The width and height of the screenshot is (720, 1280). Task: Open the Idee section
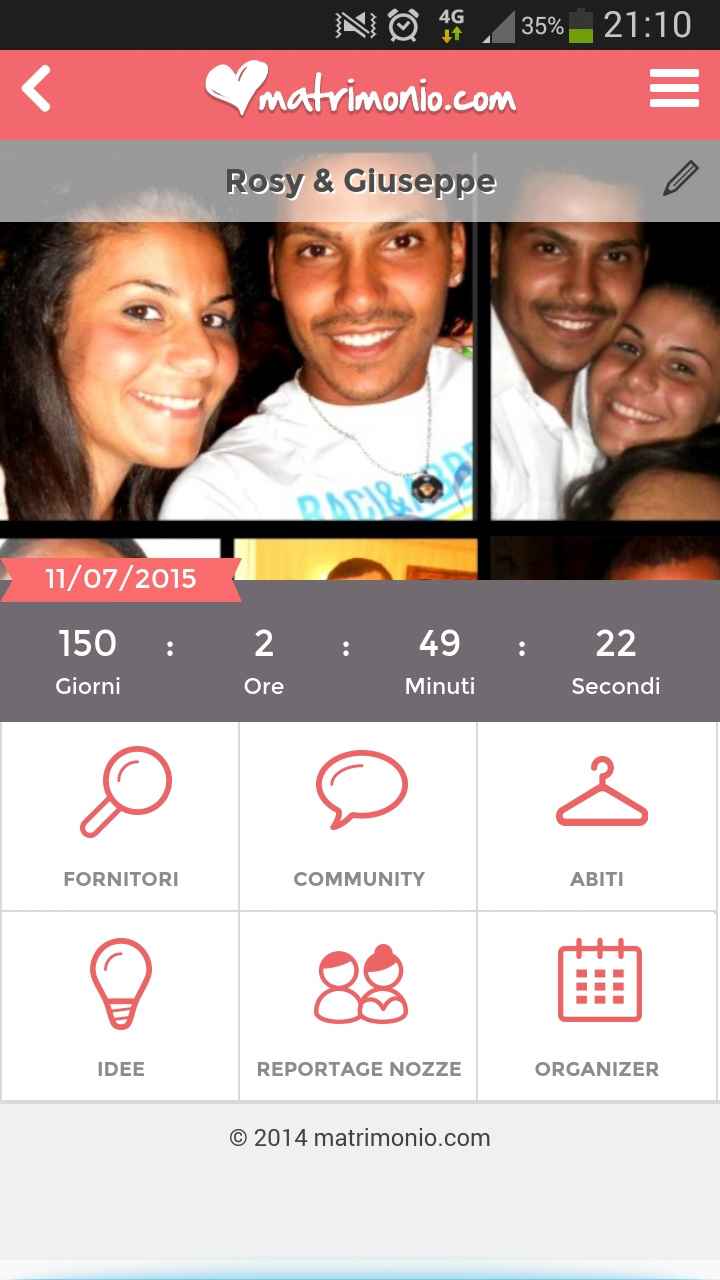(x=121, y=1006)
